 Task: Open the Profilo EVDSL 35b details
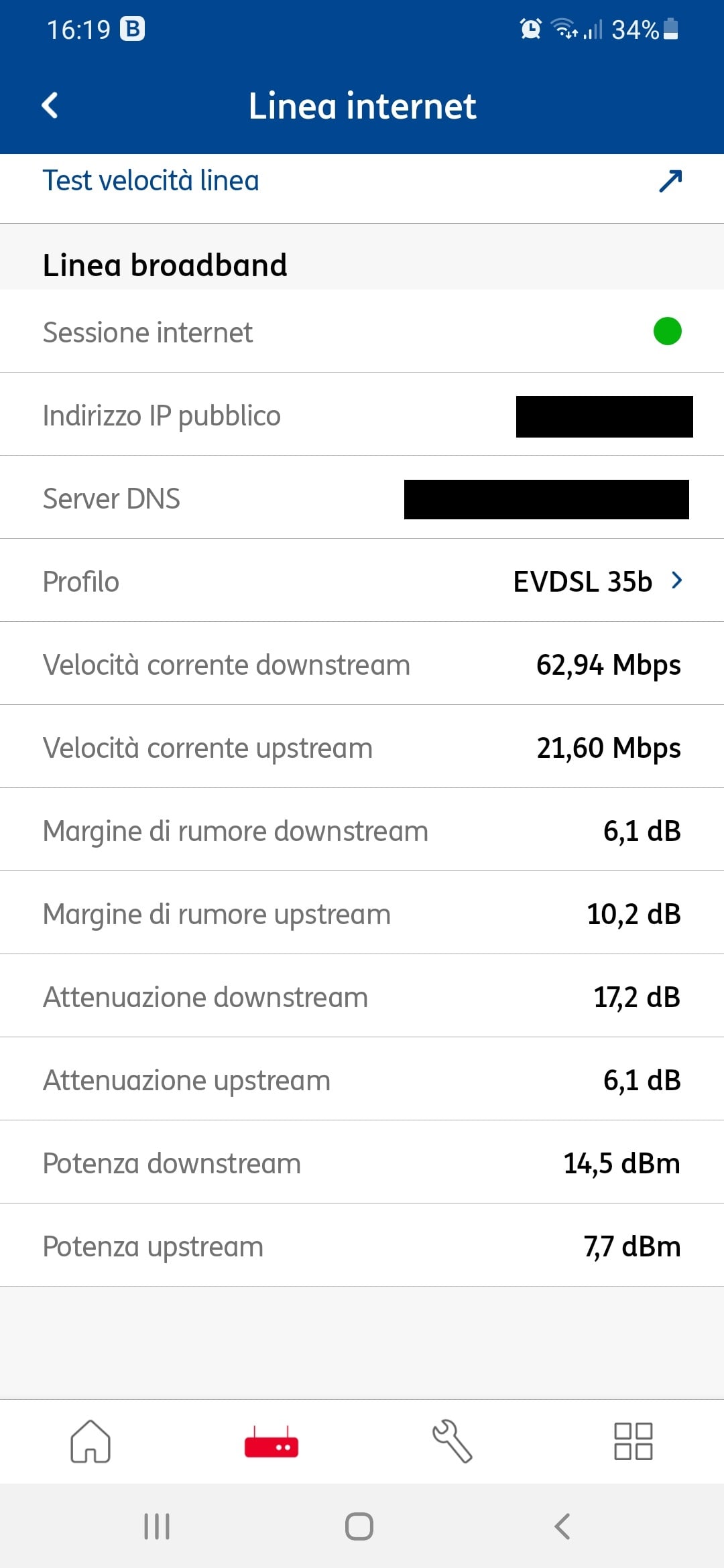[362, 581]
